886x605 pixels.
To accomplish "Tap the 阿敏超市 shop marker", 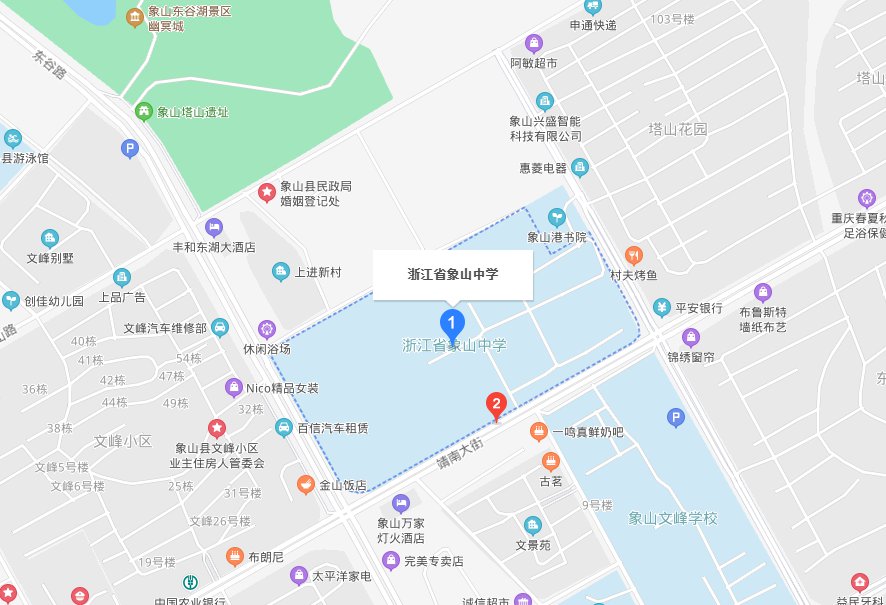I will click(x=534, y=43).
